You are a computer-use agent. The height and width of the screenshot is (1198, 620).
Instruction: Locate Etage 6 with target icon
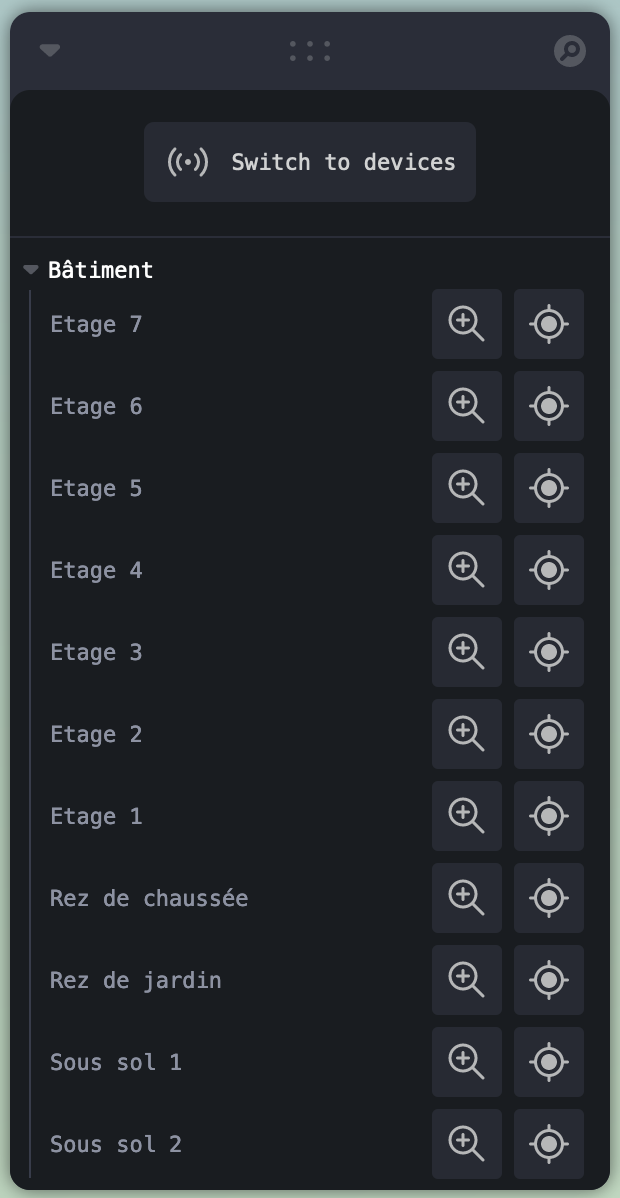coord(548,406)
